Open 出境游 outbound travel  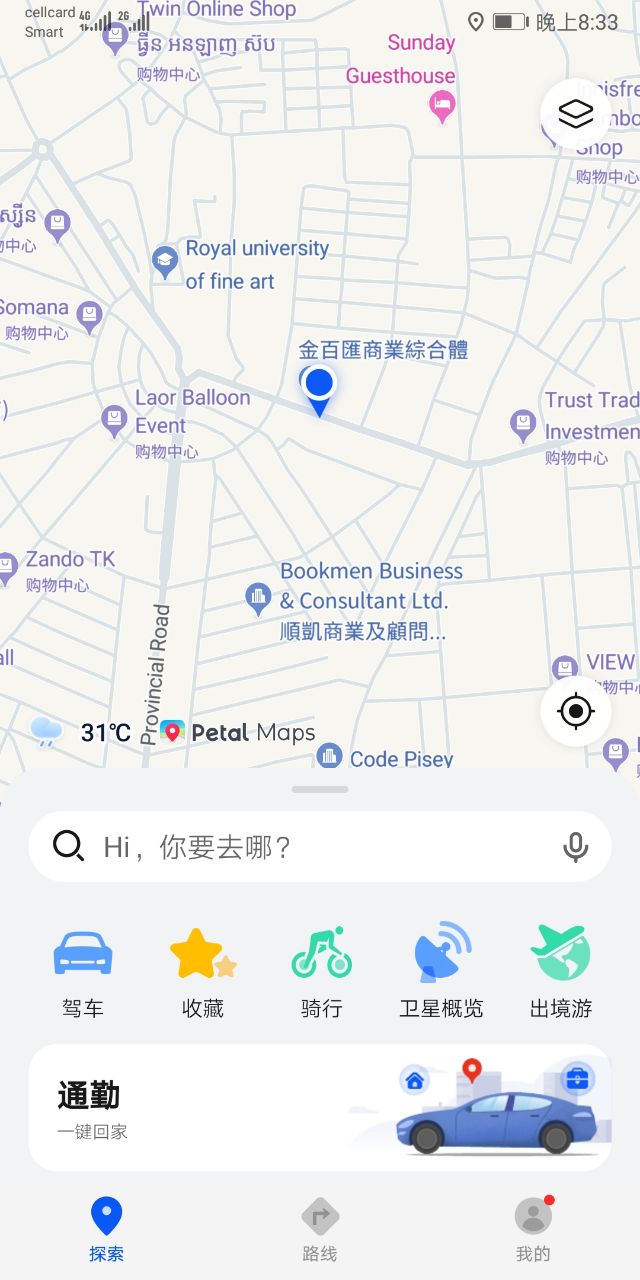click(x=560, y=972)
